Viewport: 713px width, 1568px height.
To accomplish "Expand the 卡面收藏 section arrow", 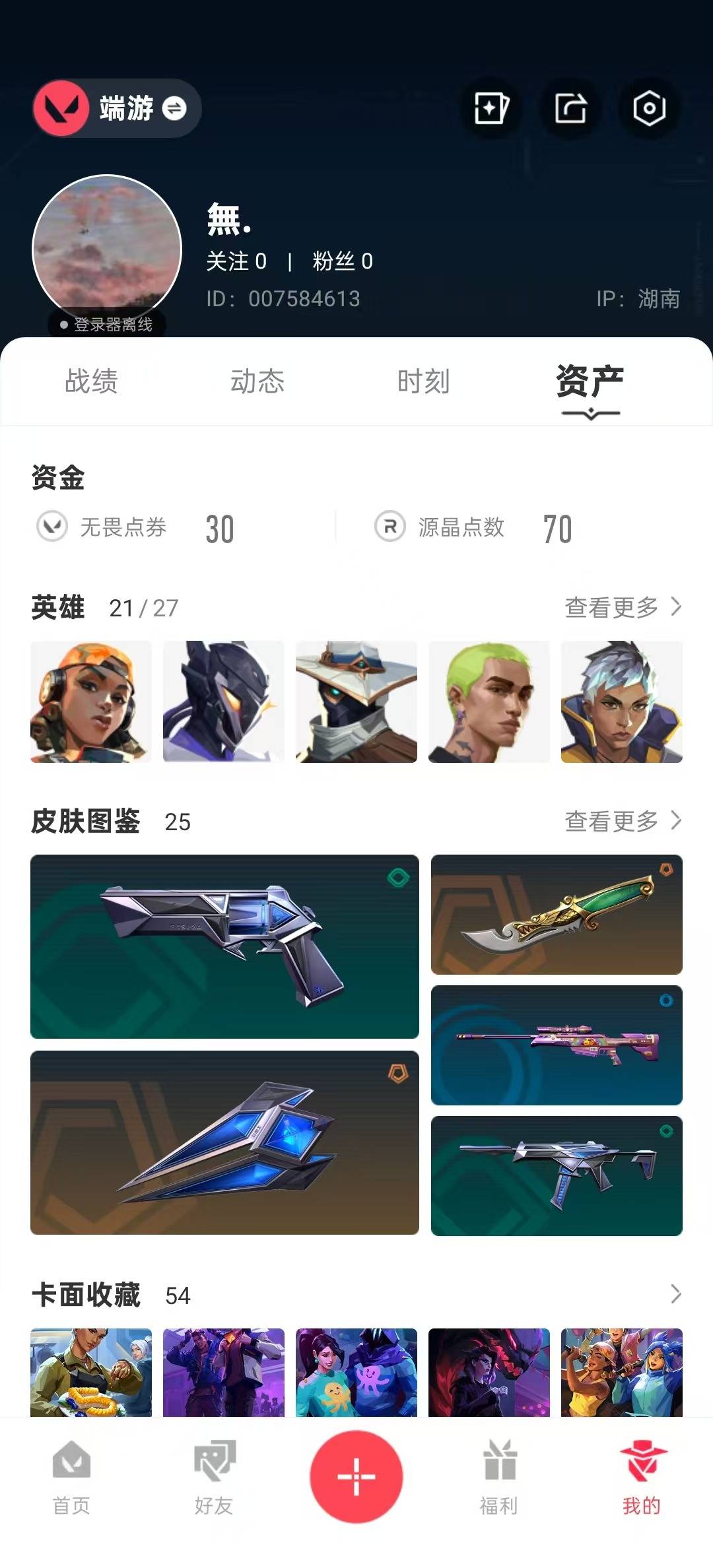I will tap(675, 1294).
